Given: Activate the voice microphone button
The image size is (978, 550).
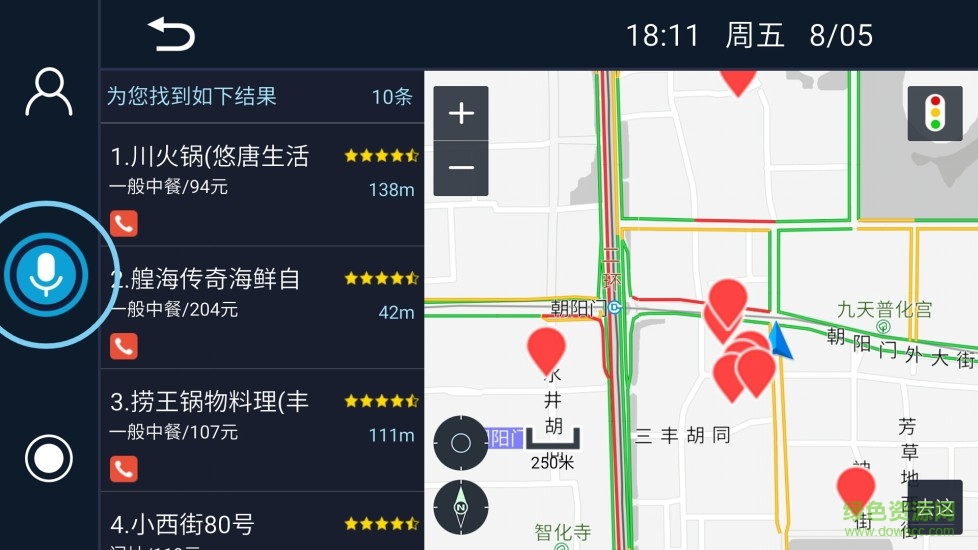Looking at the screenshot, I should click(46, 275).
